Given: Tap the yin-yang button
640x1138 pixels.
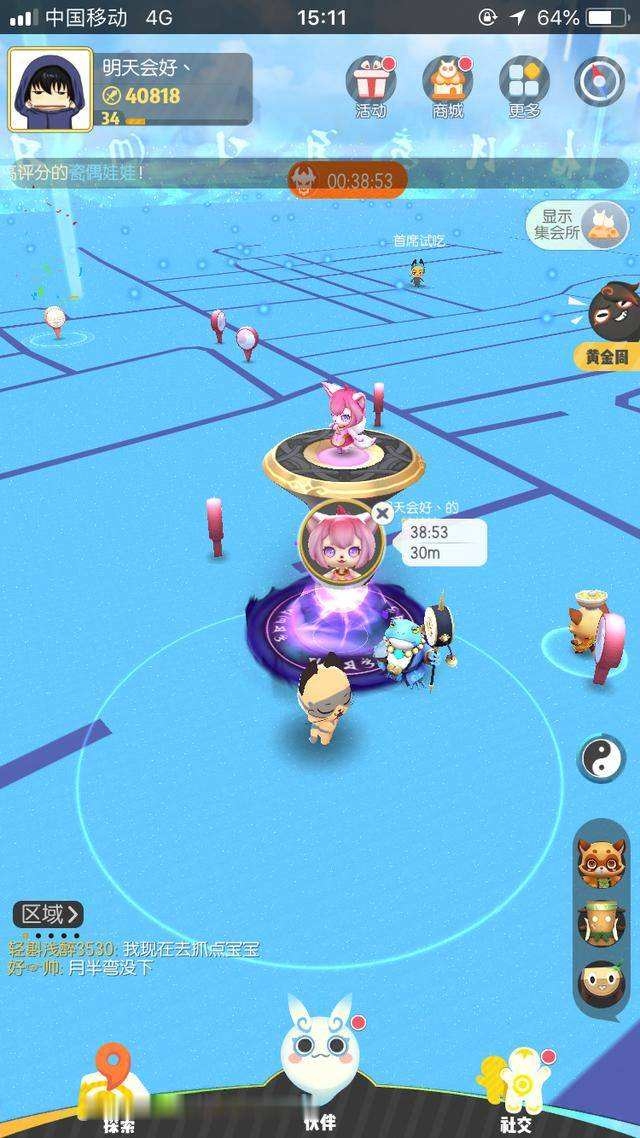Looking at the screenshot, I should (601, 759).
